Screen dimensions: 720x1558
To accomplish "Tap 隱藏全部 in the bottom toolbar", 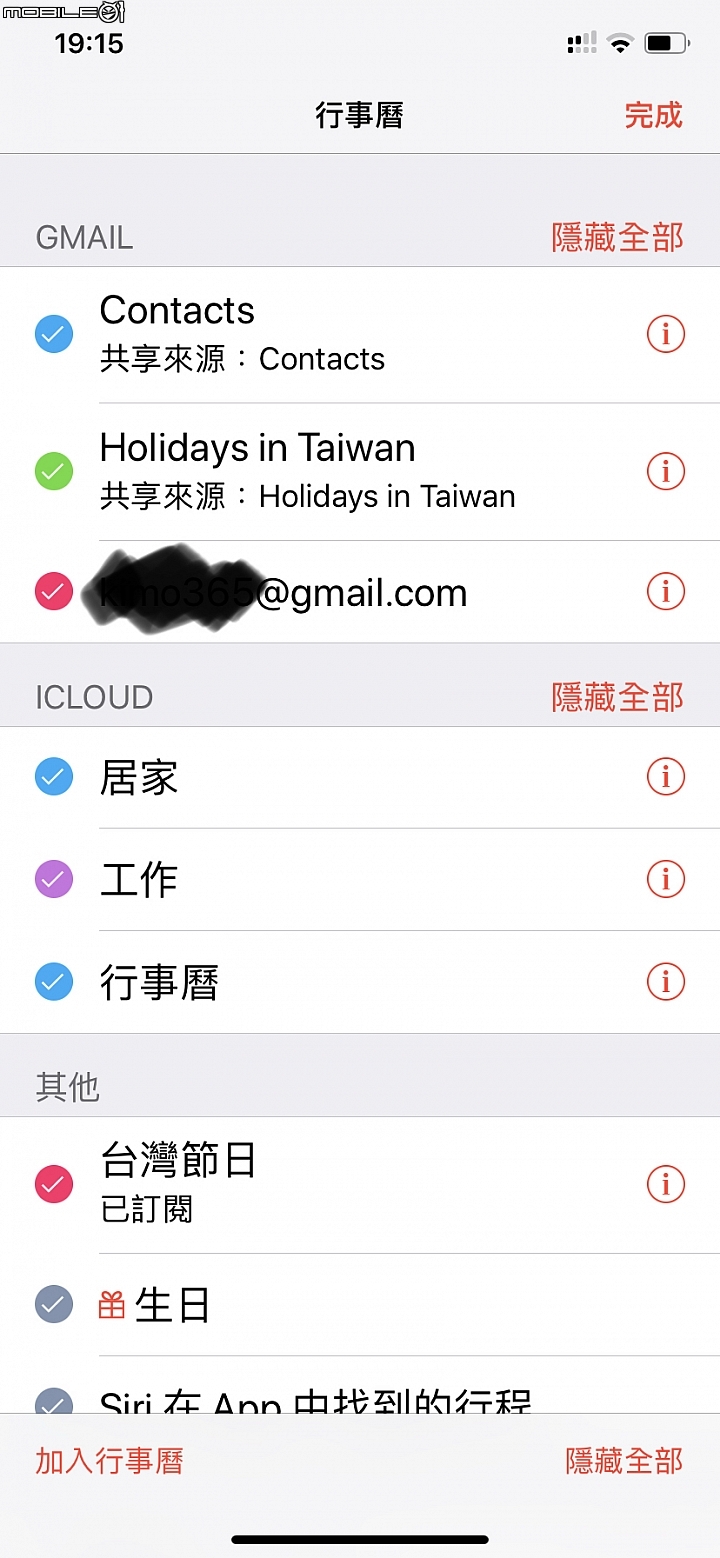I will click(x=624, y=1461).
